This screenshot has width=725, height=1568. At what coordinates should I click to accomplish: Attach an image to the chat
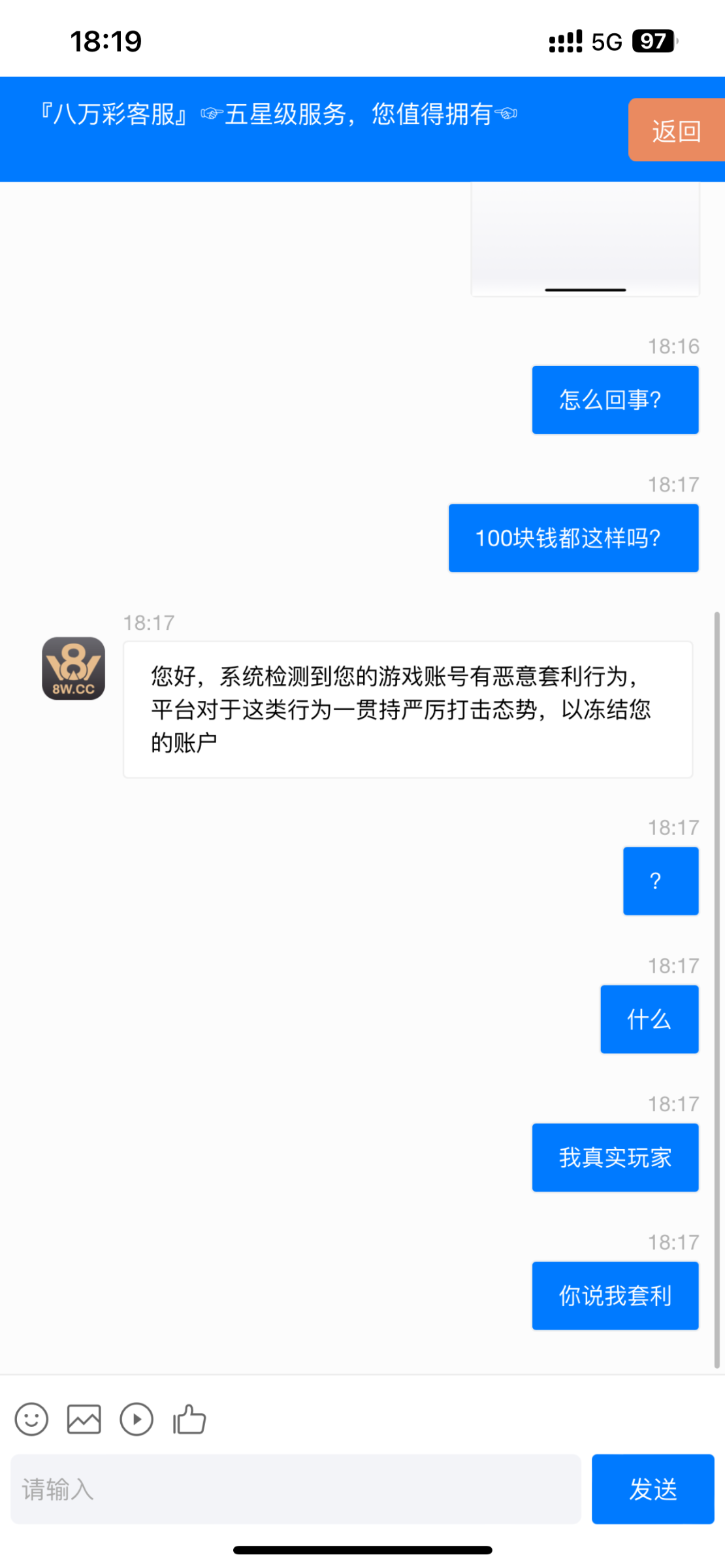pyautogui.click(x=84, y=1419)
